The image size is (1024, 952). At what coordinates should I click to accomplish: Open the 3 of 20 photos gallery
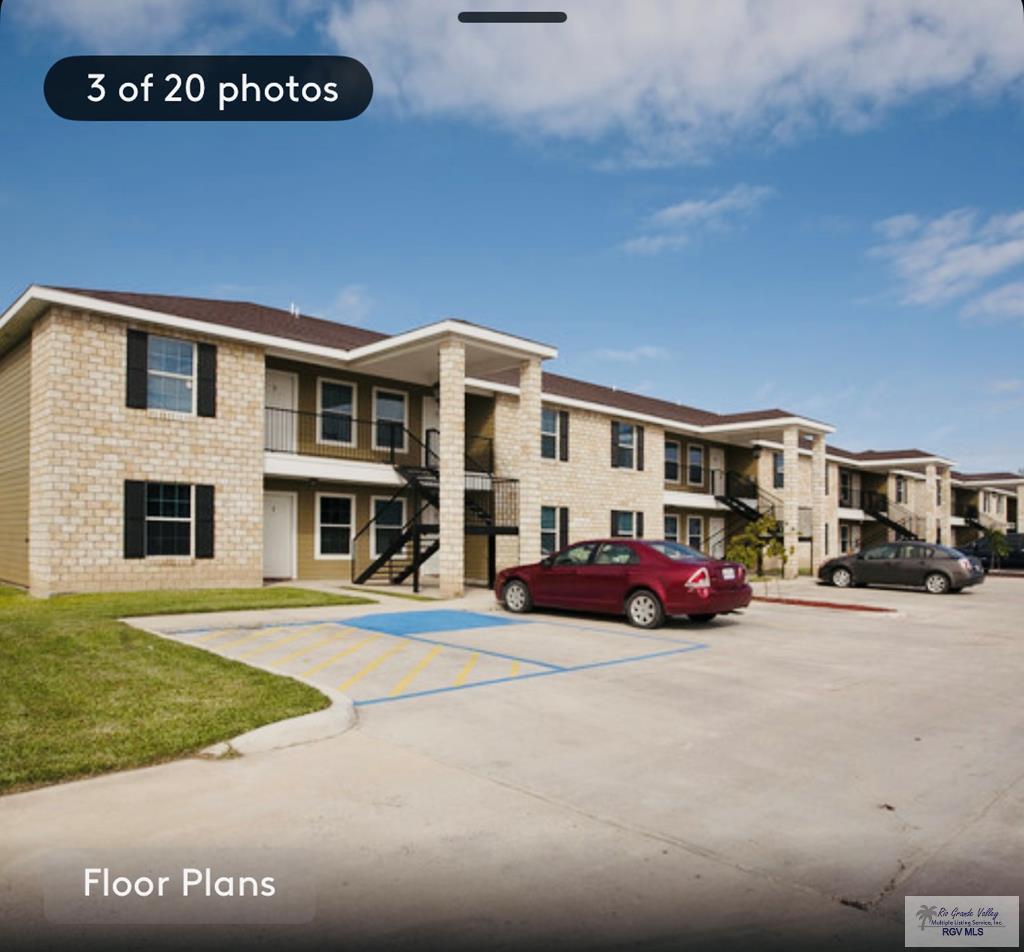pos(208,88)
